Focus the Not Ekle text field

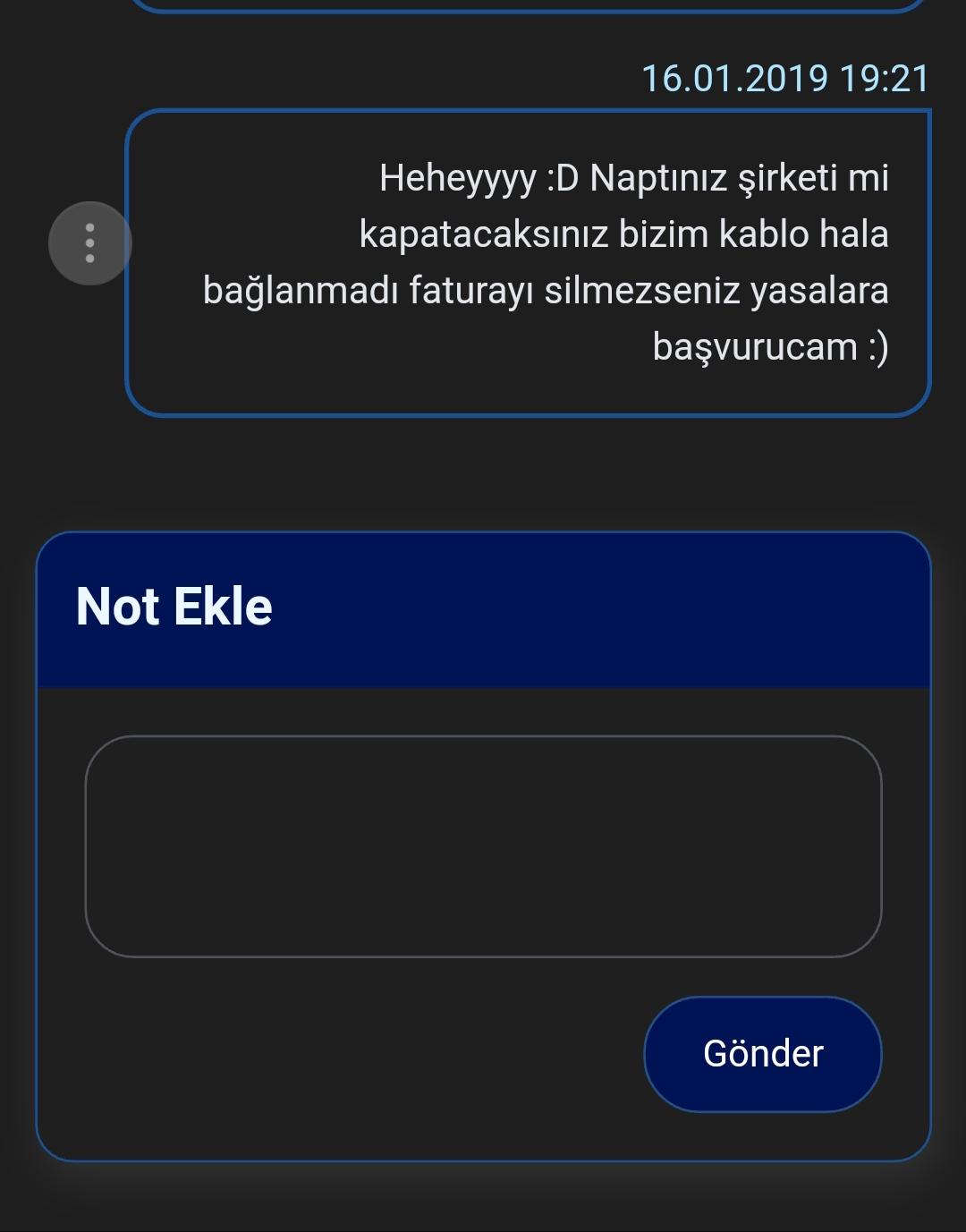click(x=483, y=845)
